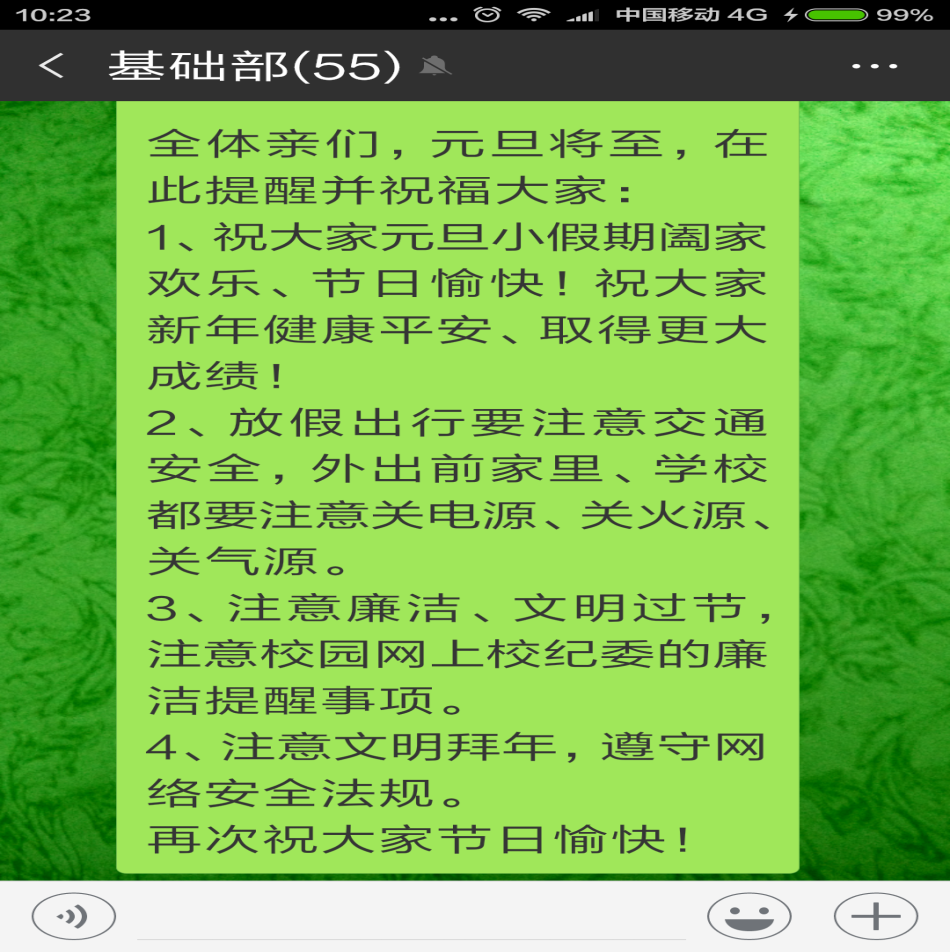
Task: Open the plus attachments menu
Action: (x=875, y=916)
